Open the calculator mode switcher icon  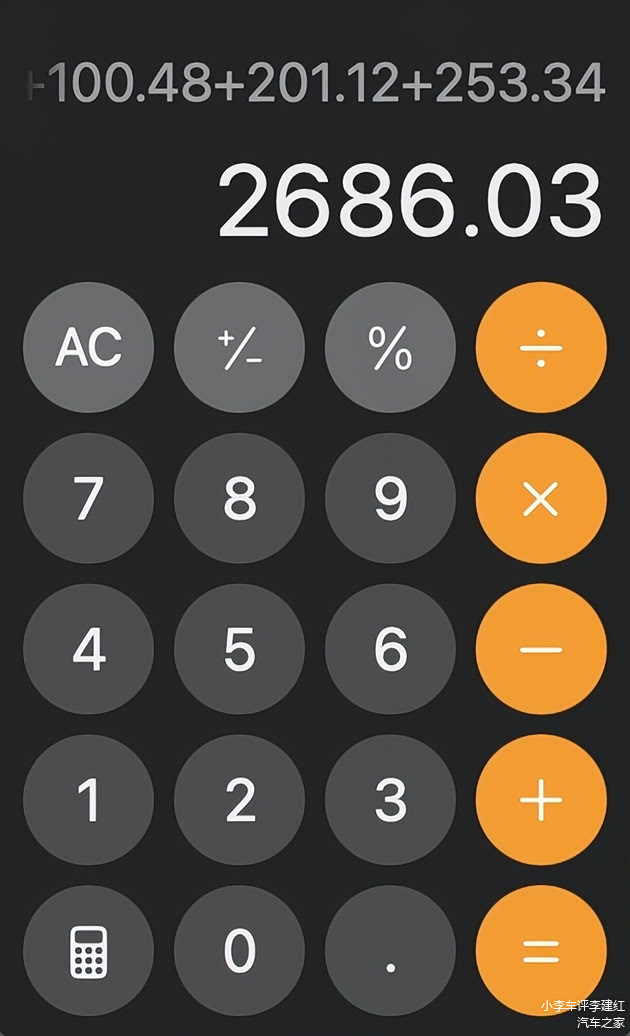[88, 951]
